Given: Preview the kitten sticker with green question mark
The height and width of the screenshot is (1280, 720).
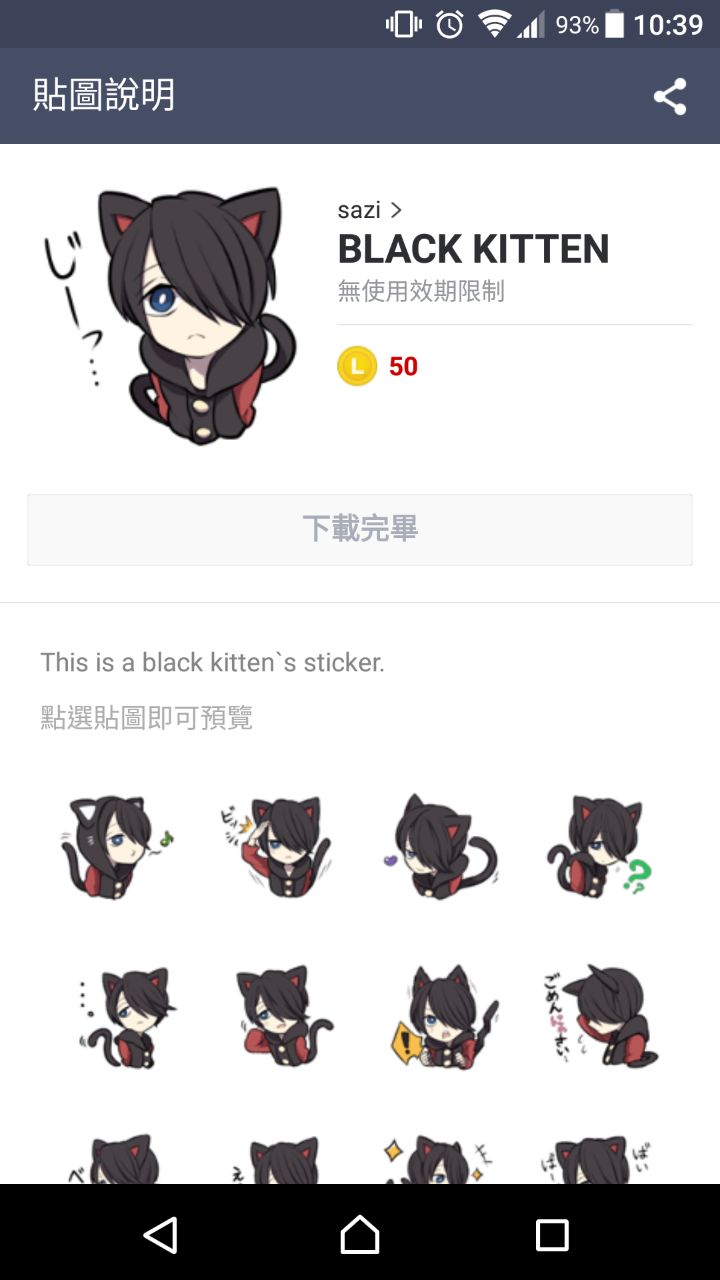Looking at the screenshot, I should [600, 847].
